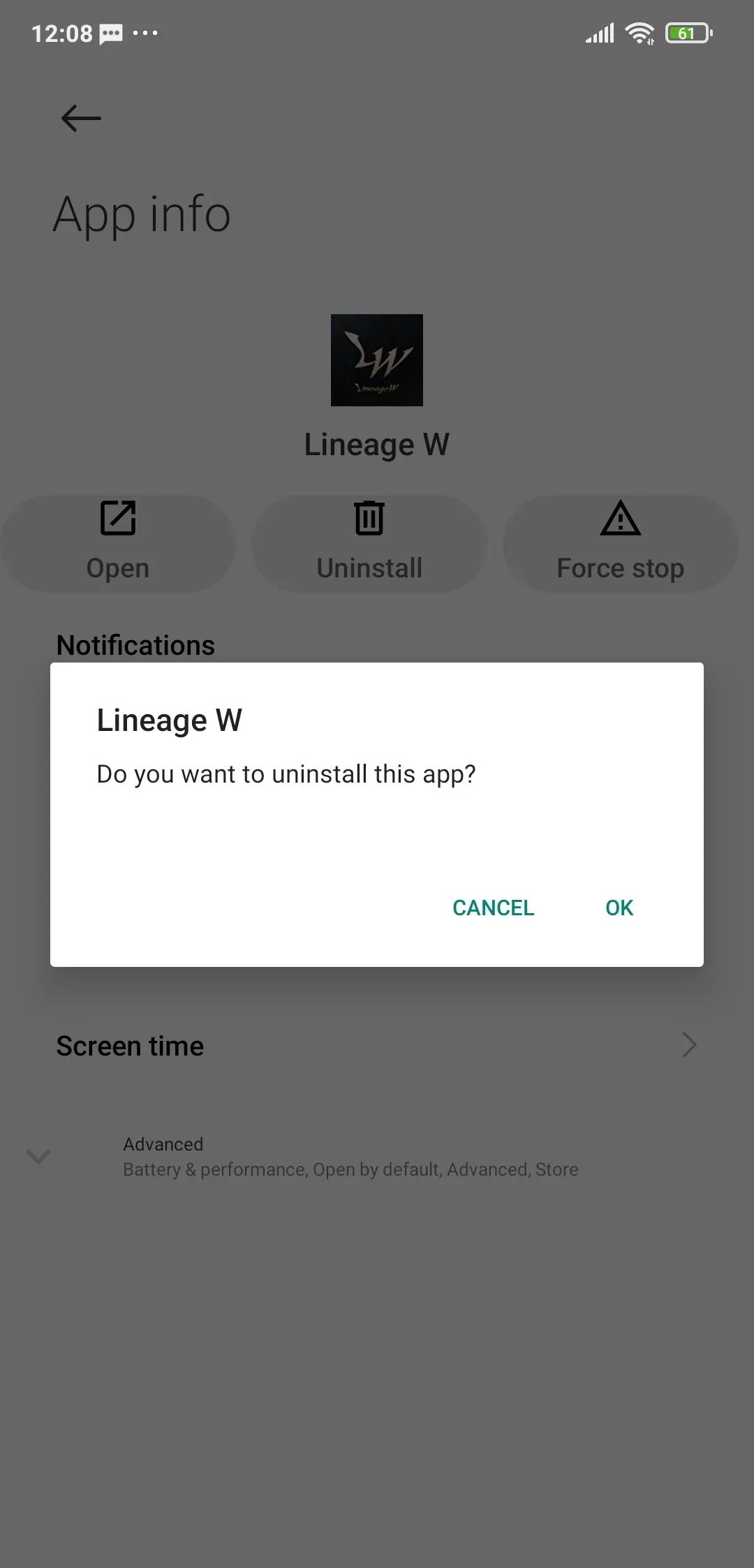This screenshot has height=1568, width=754.
Task: Tap the Wi-Fi icon in status bar
Action: click(x=638, y=32)
